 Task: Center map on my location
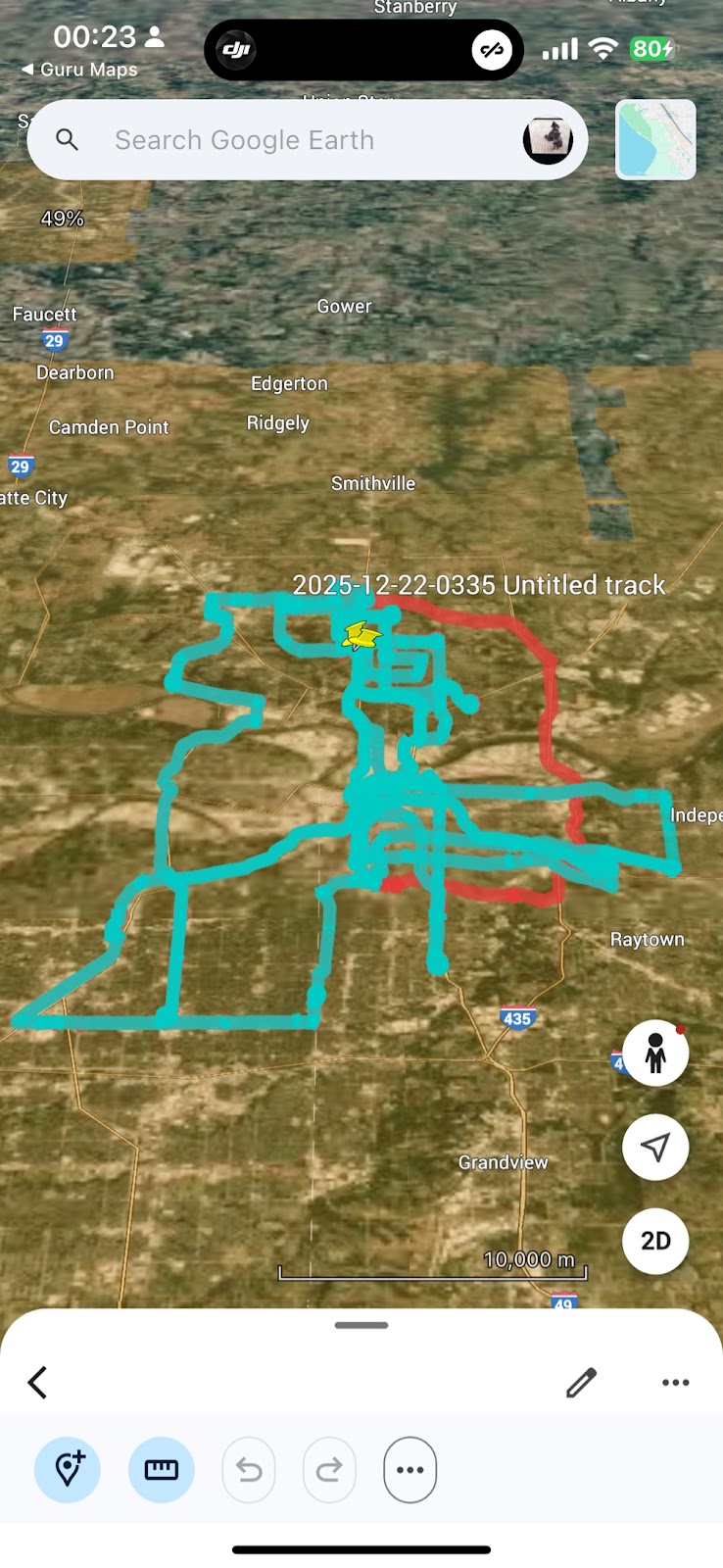click(655, 1147)
